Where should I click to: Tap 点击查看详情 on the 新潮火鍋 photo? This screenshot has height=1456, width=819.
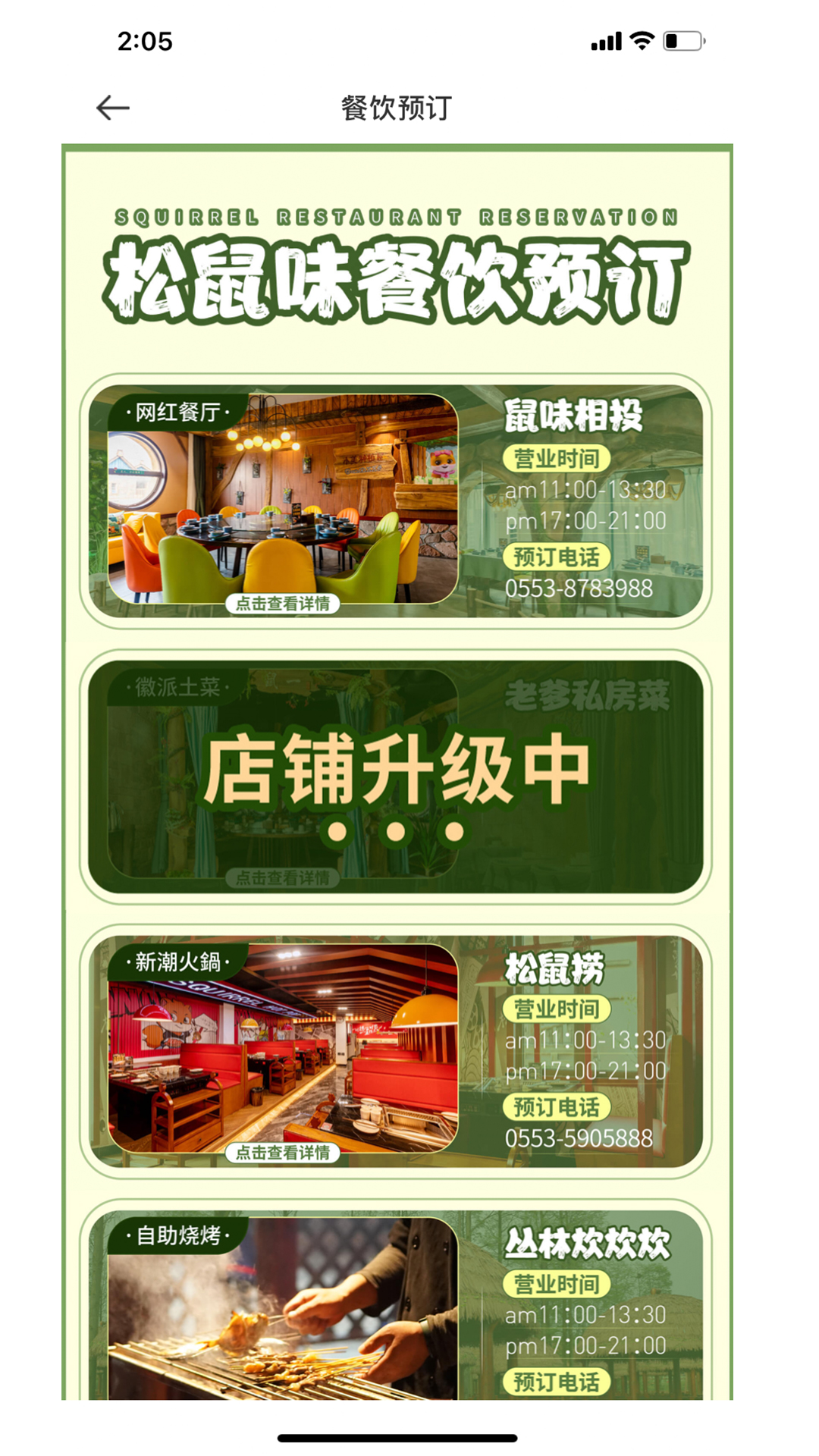tap(282, 1153)
